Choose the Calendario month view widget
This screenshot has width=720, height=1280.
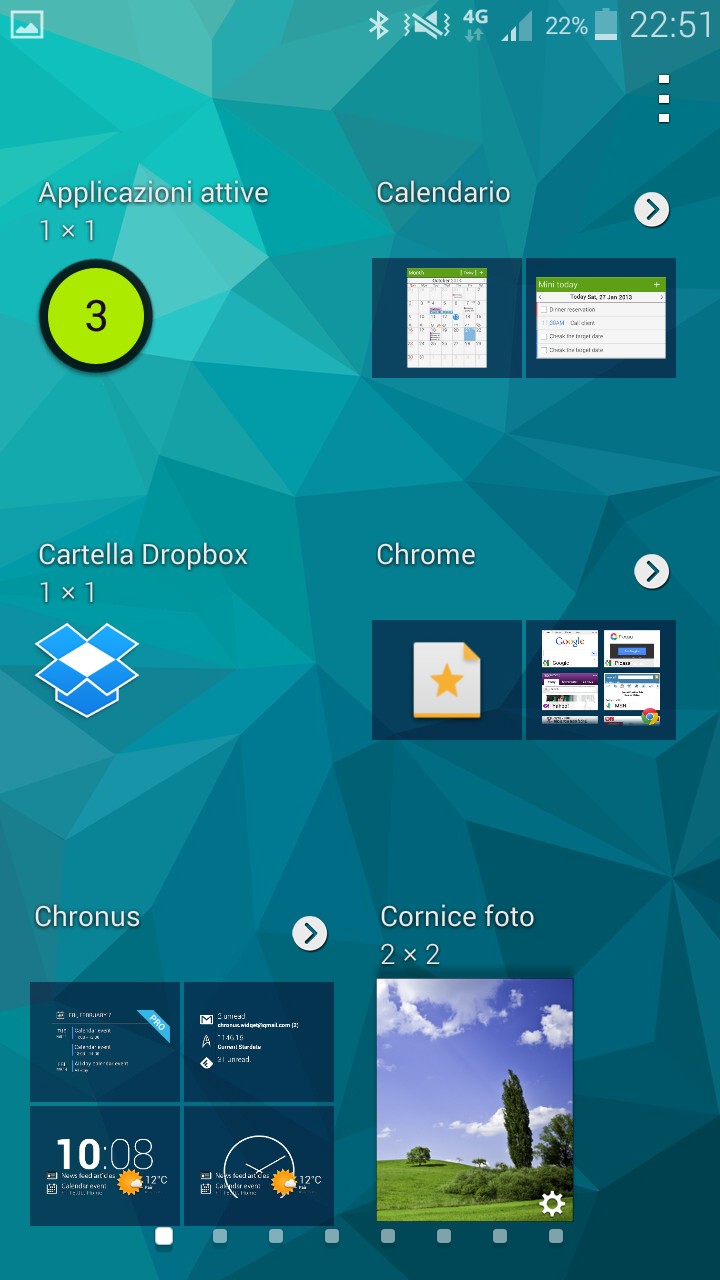pyautogui.click(x=447, y=318)
